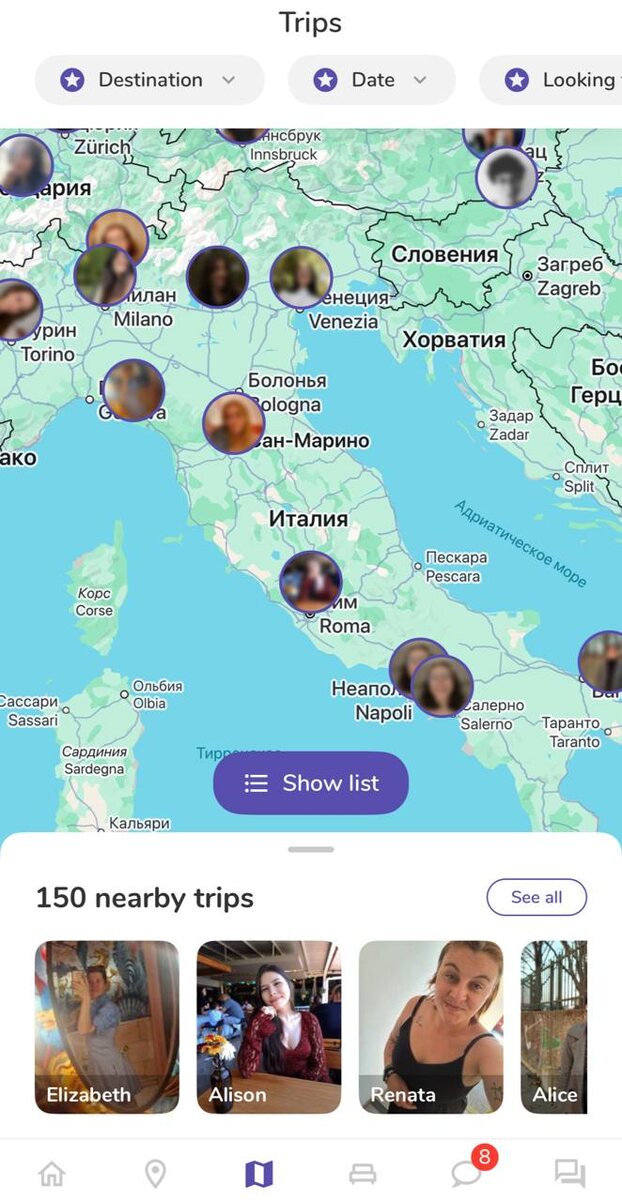The image size is (622, 1200).
Task: Go to the Home tab
Action: (51, 1173)
